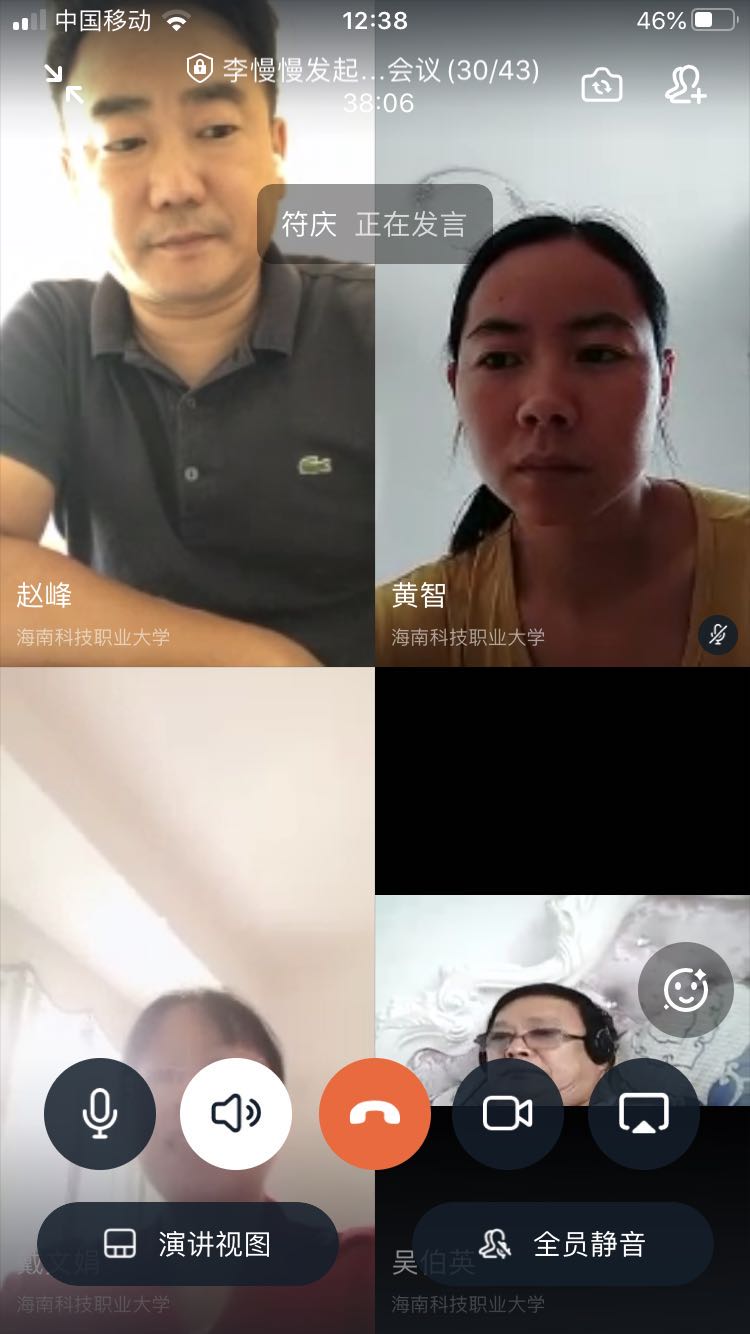Image resolution: width=750 pixels, height=1334 pixels.
Task: Tap 全员静音 to mute everyone
Action: (563, 1244)
